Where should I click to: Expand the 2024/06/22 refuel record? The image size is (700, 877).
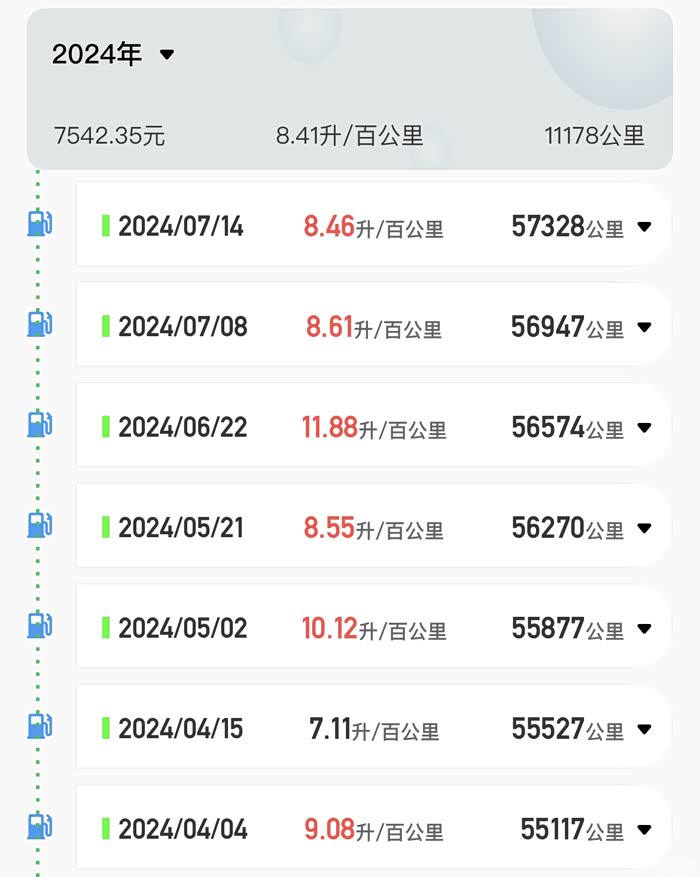click(644, 428)
